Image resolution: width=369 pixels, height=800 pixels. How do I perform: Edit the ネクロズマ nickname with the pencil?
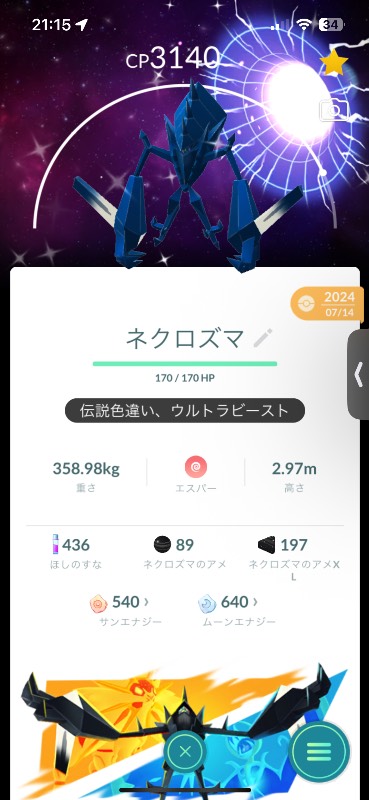[x=263, y=338]
